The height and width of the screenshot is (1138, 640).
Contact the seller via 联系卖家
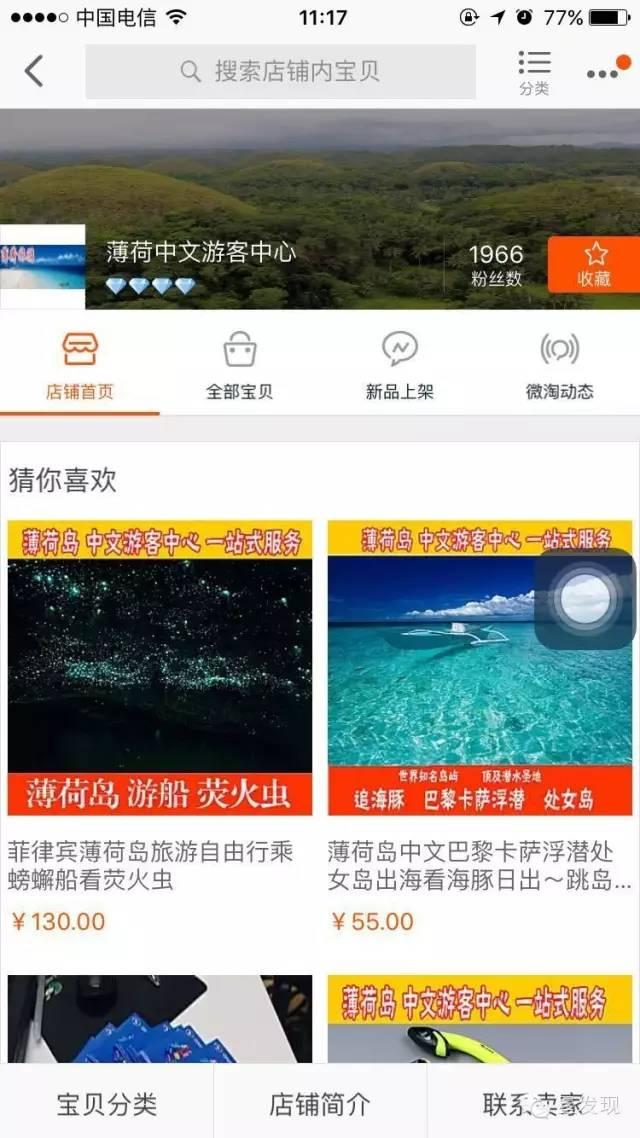533,1103
